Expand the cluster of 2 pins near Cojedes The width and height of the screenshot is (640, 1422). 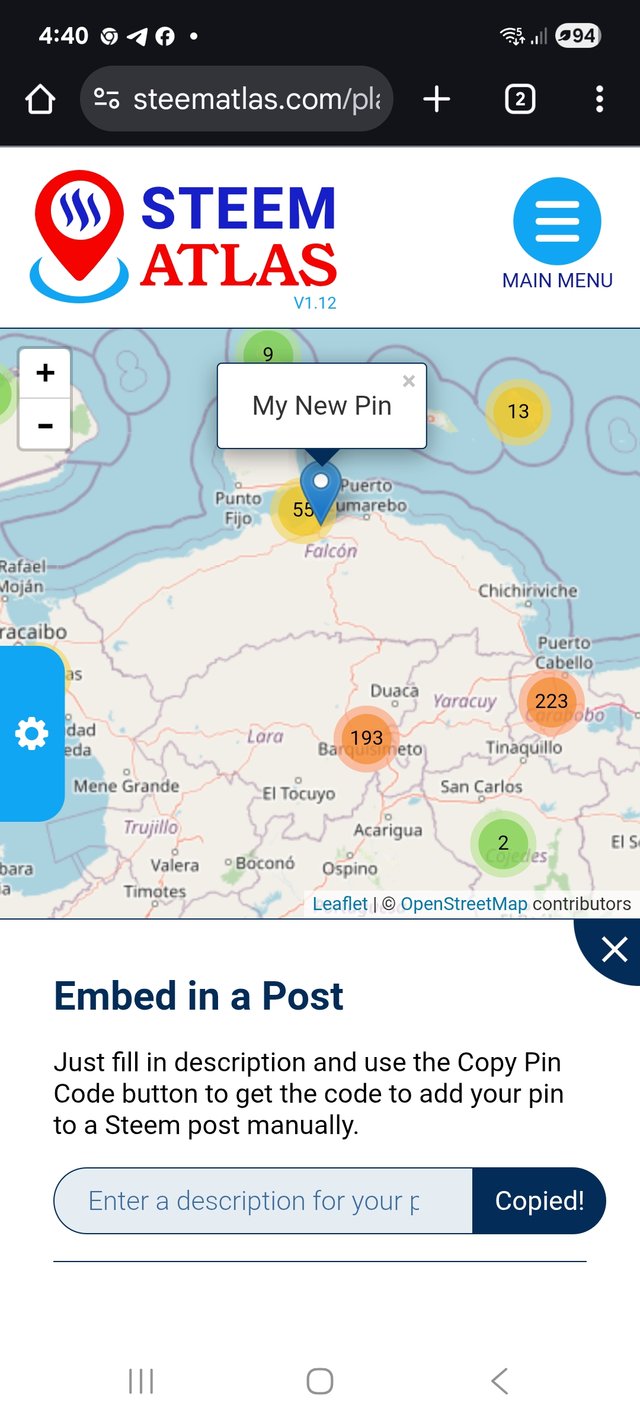(x=503, y=843)
